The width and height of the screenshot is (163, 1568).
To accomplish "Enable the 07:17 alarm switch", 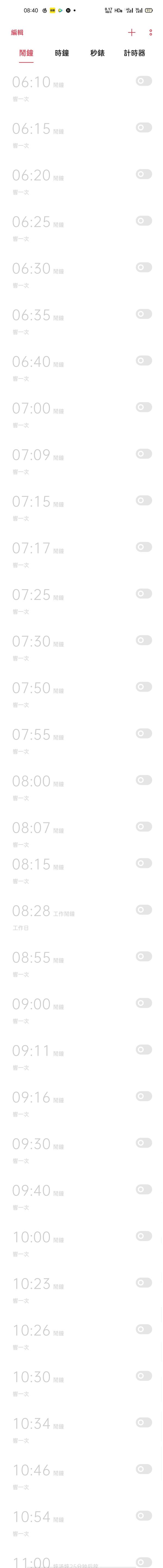I will click(x=143, y=547).
